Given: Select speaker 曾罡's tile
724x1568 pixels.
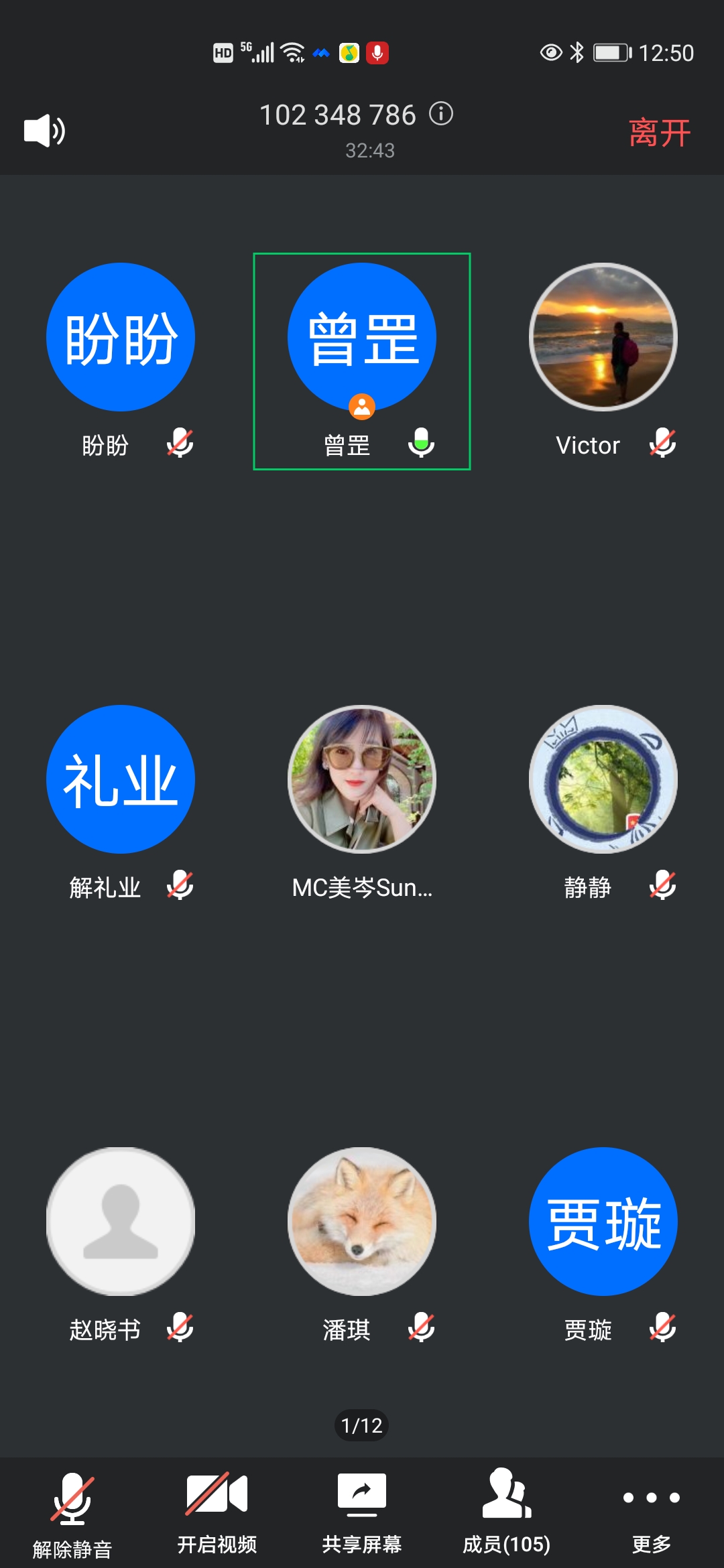Looking at the screenshot, I should tap(362, 338).
